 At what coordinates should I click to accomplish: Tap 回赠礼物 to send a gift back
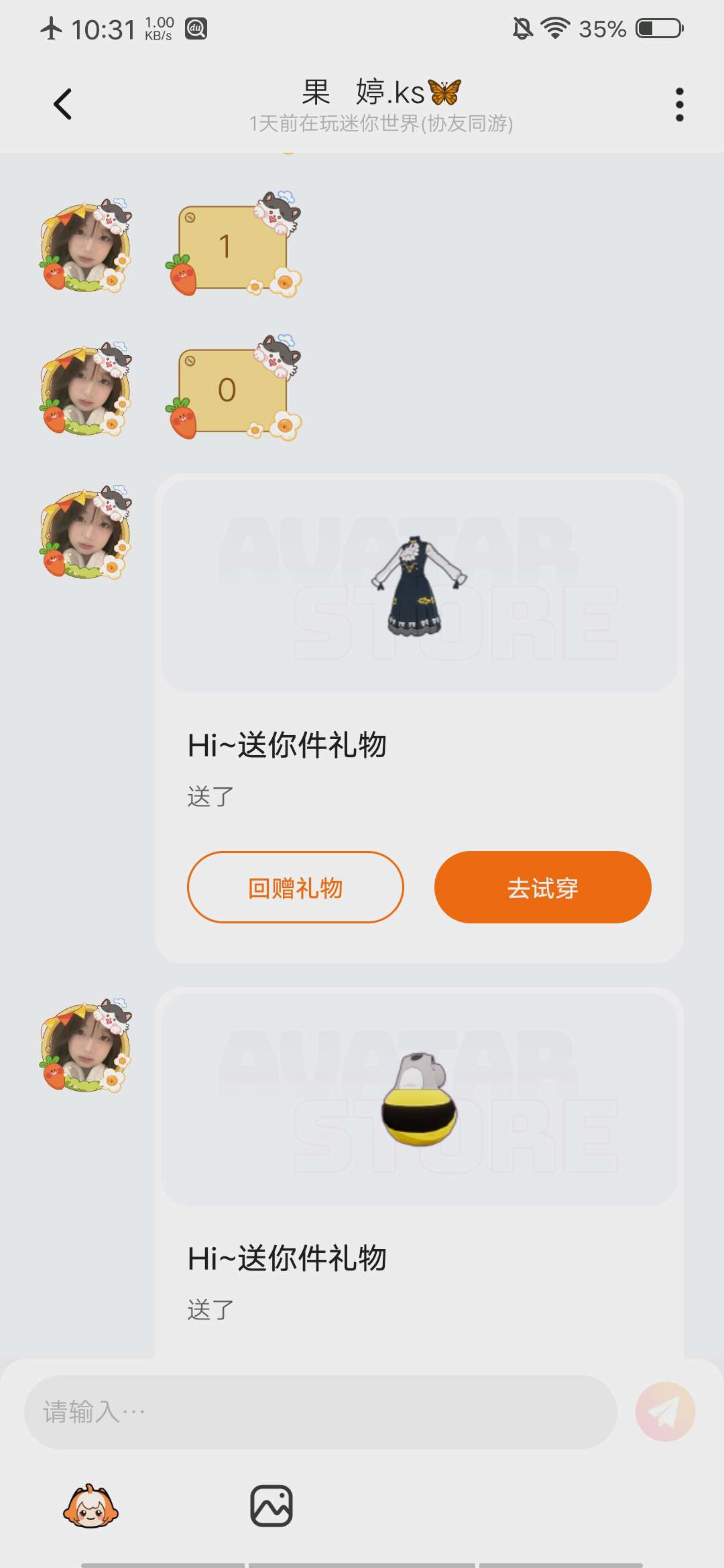tap(295, 887)
